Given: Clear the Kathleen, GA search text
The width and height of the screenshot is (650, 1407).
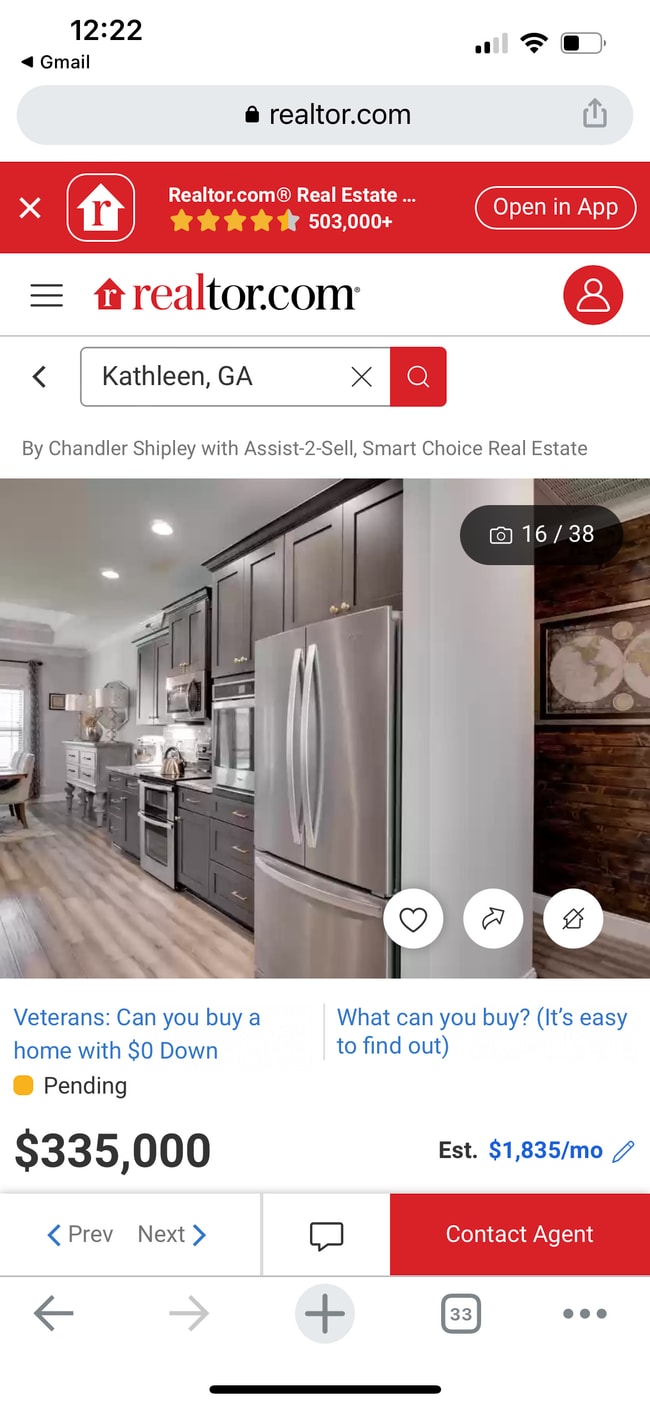Looking at the screenshot, I should coord(362,376).
